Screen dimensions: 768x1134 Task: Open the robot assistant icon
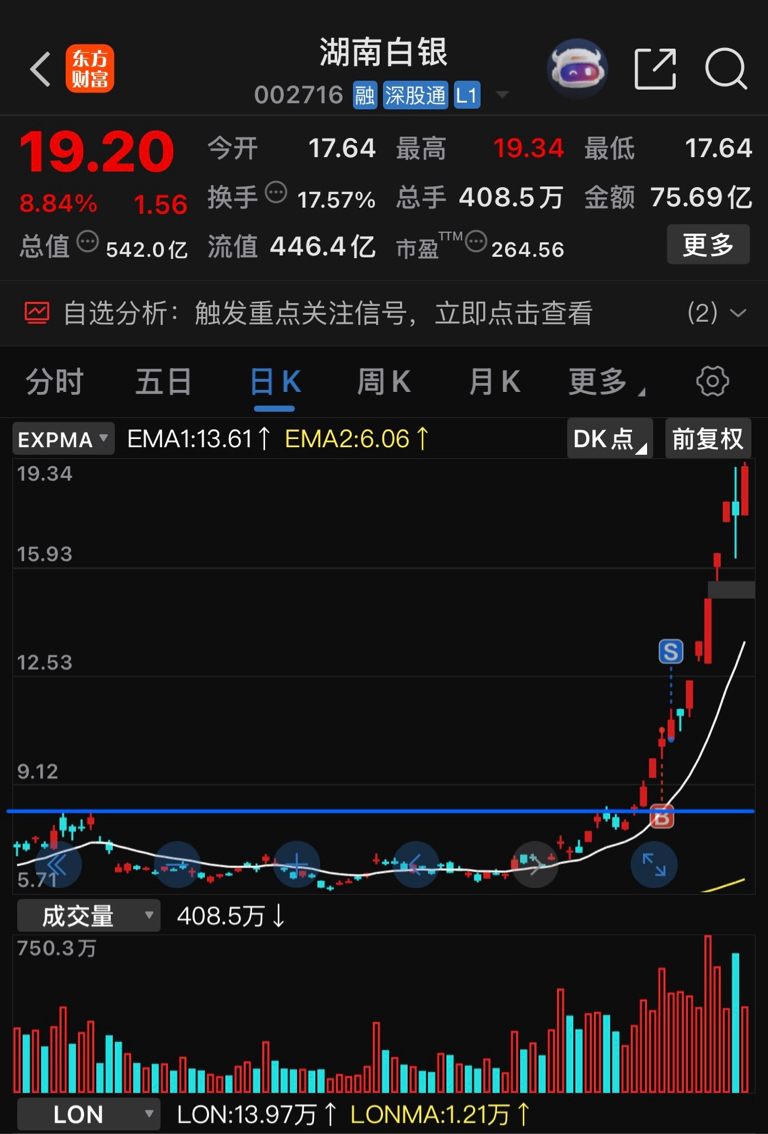576,69
